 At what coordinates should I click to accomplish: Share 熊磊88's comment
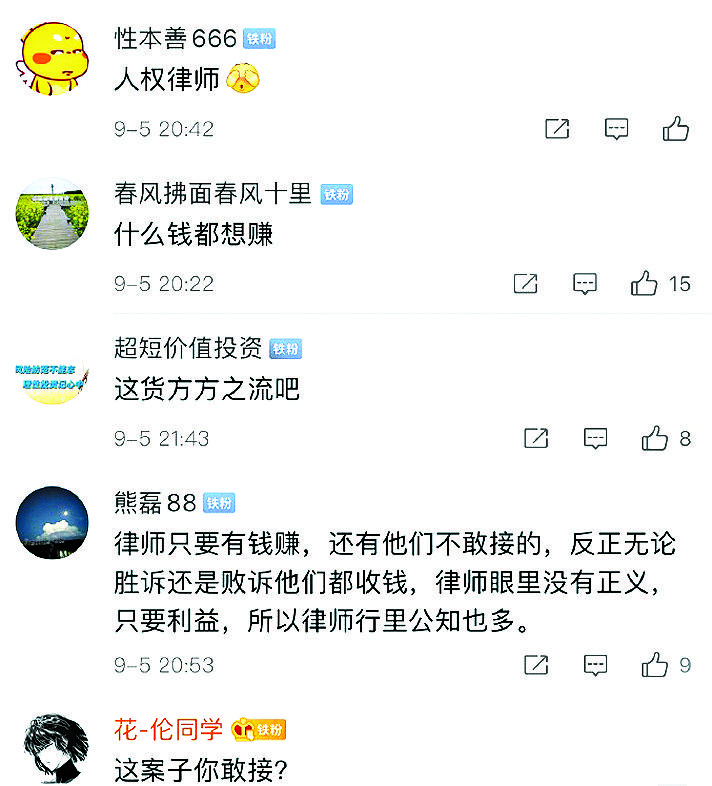click(537, 665)
